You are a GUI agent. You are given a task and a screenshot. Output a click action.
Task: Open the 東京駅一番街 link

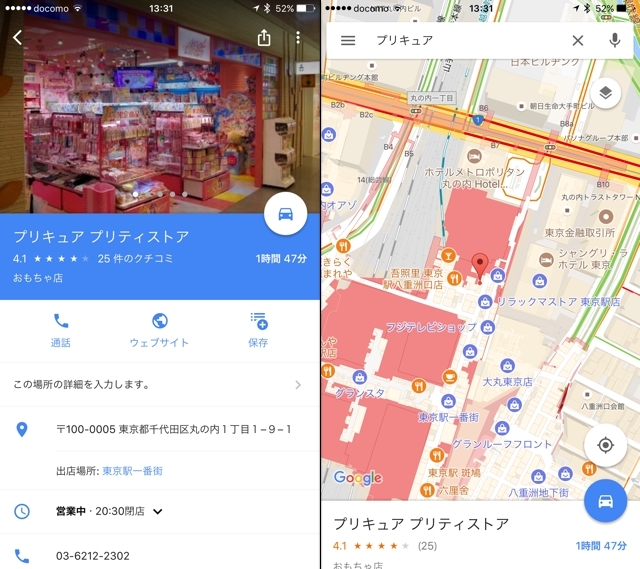132,470
